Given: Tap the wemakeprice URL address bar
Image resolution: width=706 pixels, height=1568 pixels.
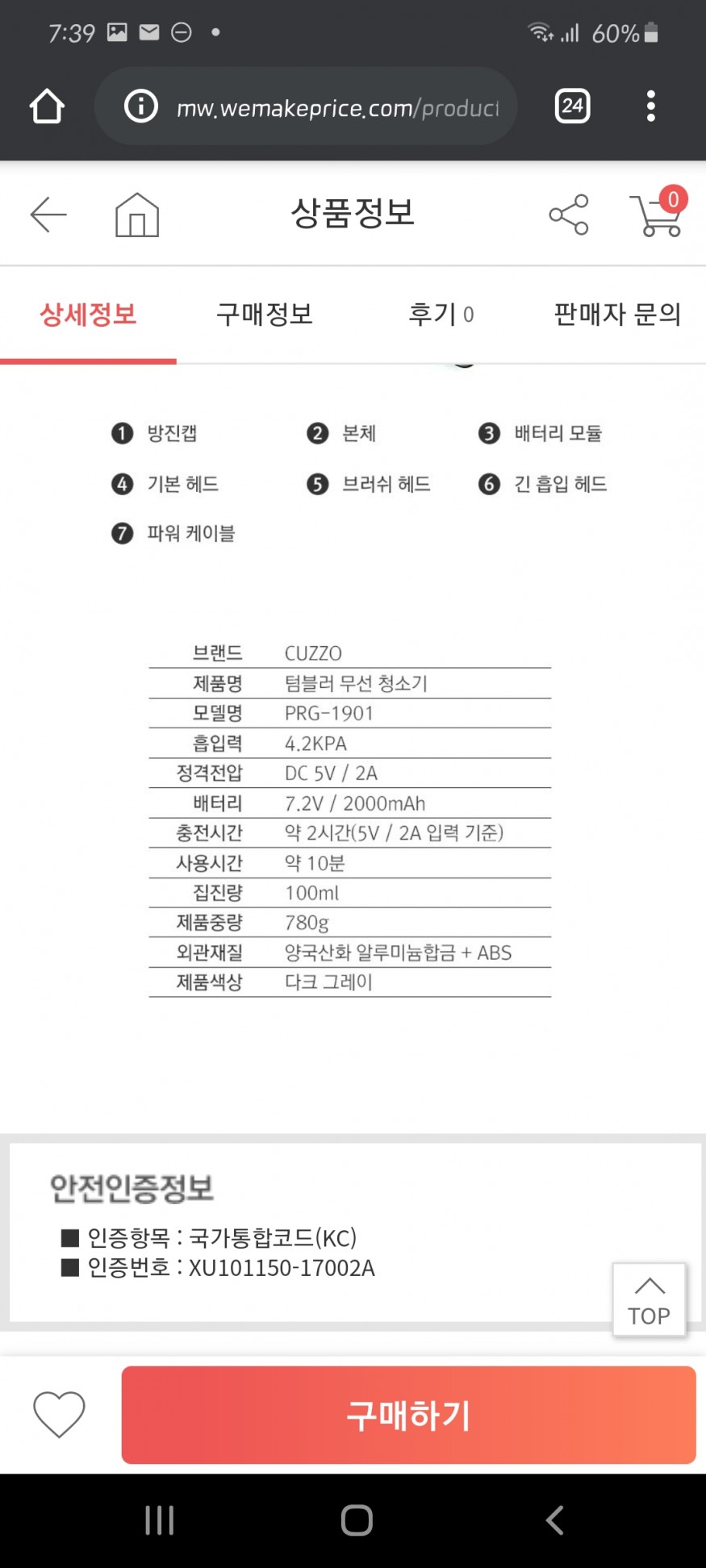Looking at the screenshot, I should click(337, 107).
